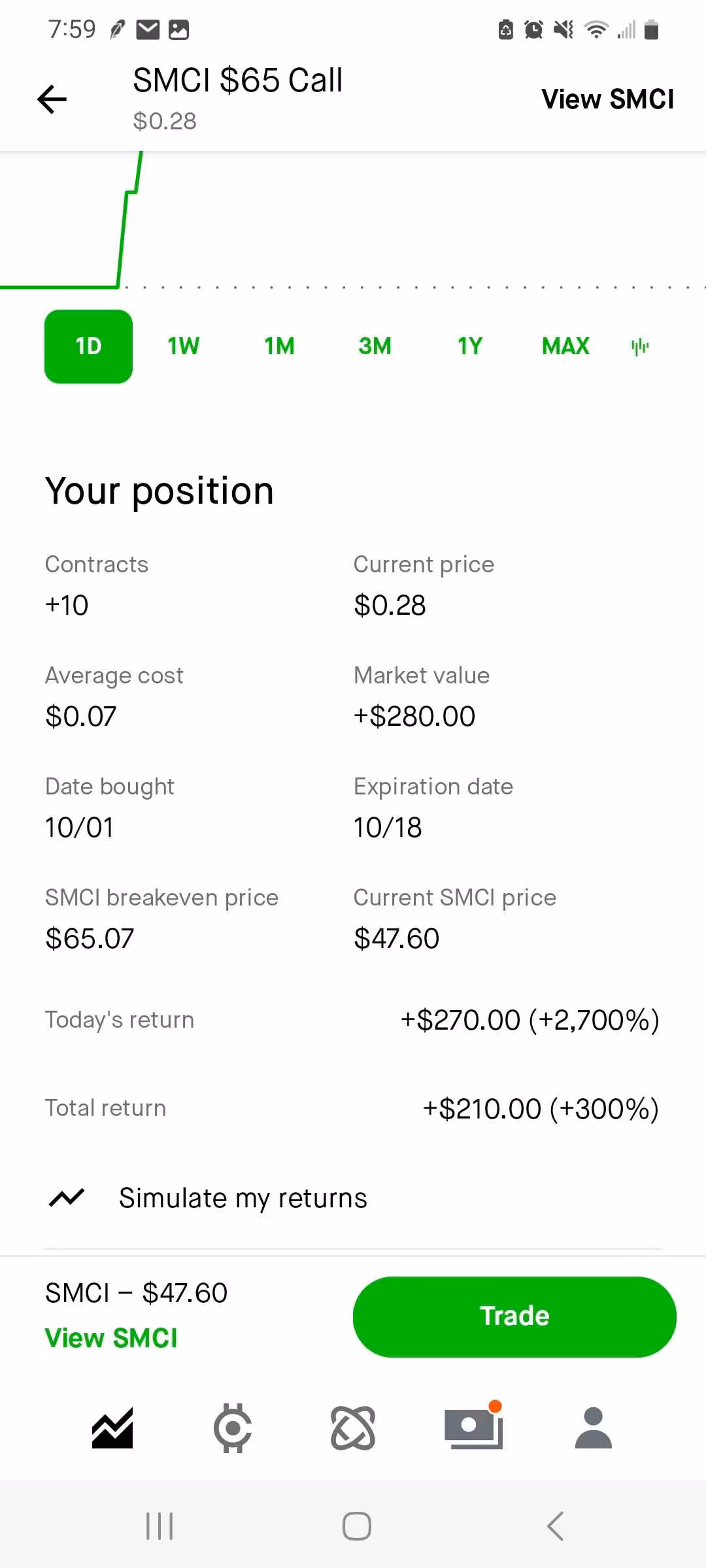Tap the green Trade button
706x1568 pixels.
coord(514,1316)
